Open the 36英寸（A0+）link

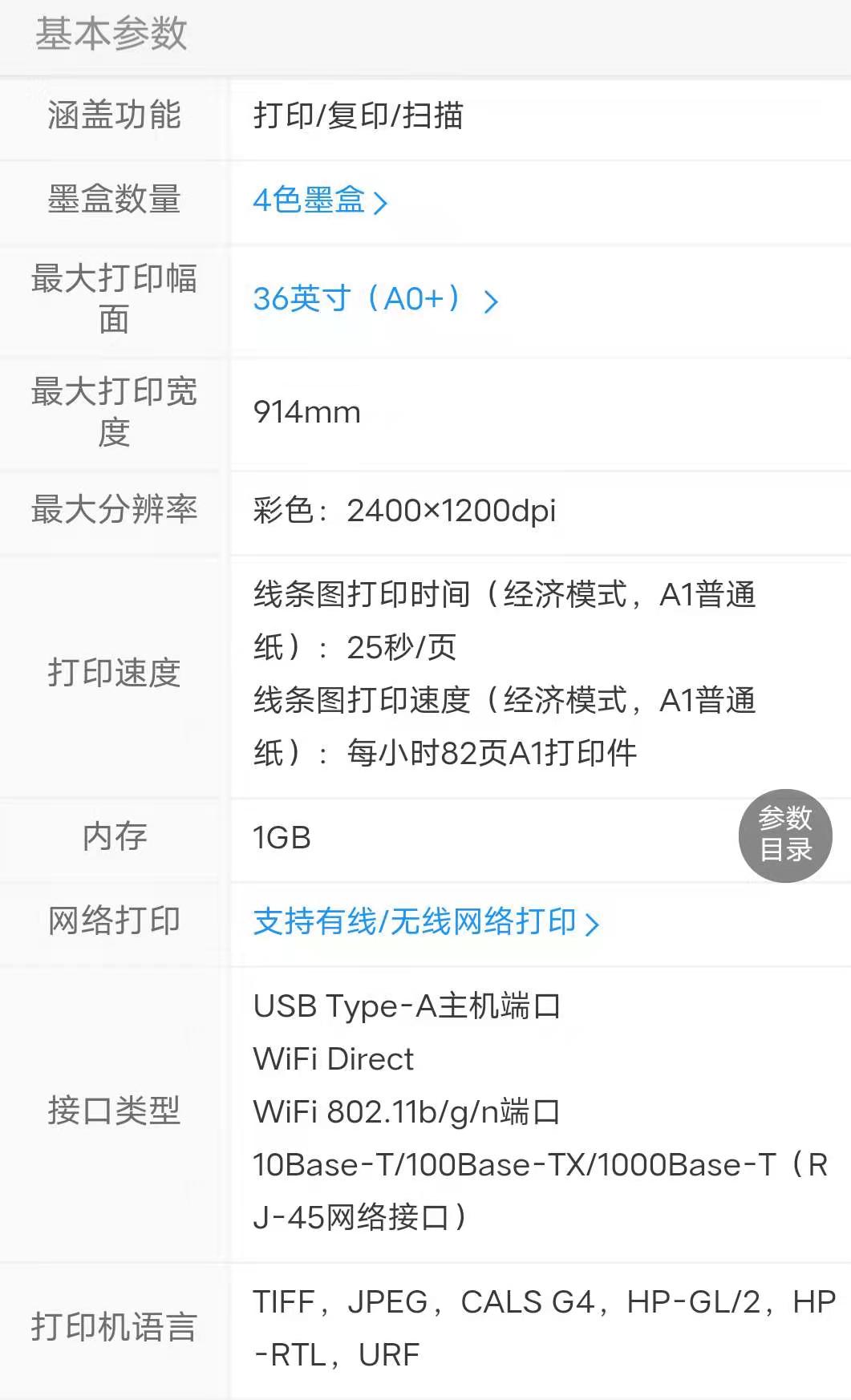click(x=375, y=300)
